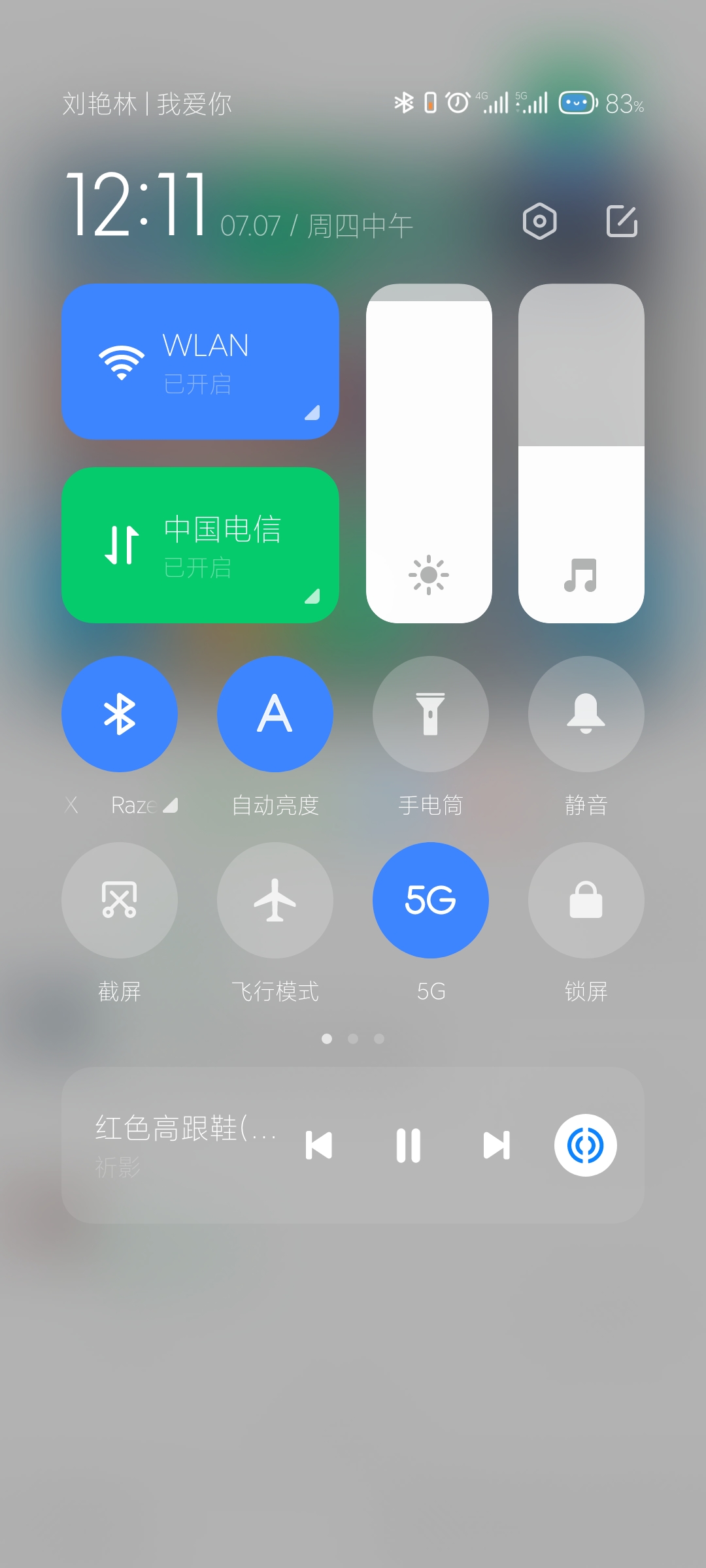706x1568 pixels.
Task: Skip to the next track
Action: pyautogui.click(x=497, y=1145)
